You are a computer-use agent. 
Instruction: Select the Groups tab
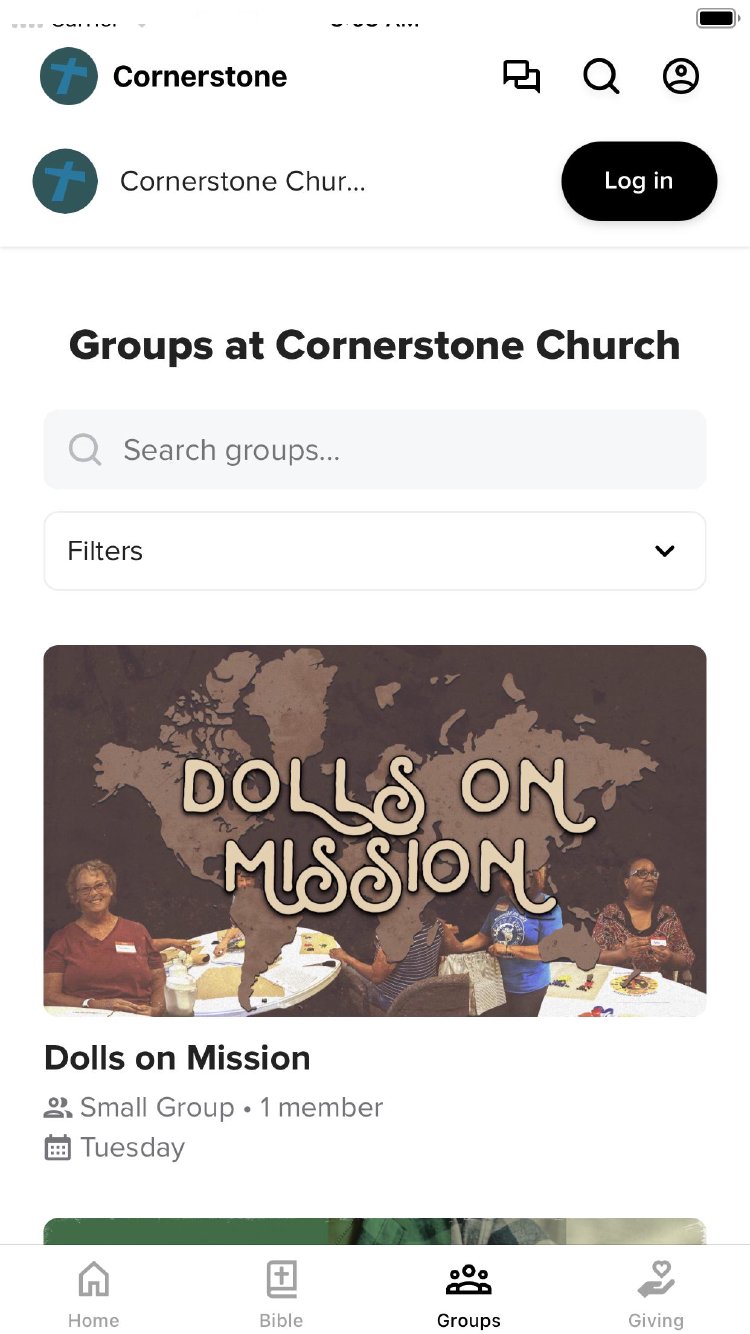pyautogui.click(x=469, y=1293)
